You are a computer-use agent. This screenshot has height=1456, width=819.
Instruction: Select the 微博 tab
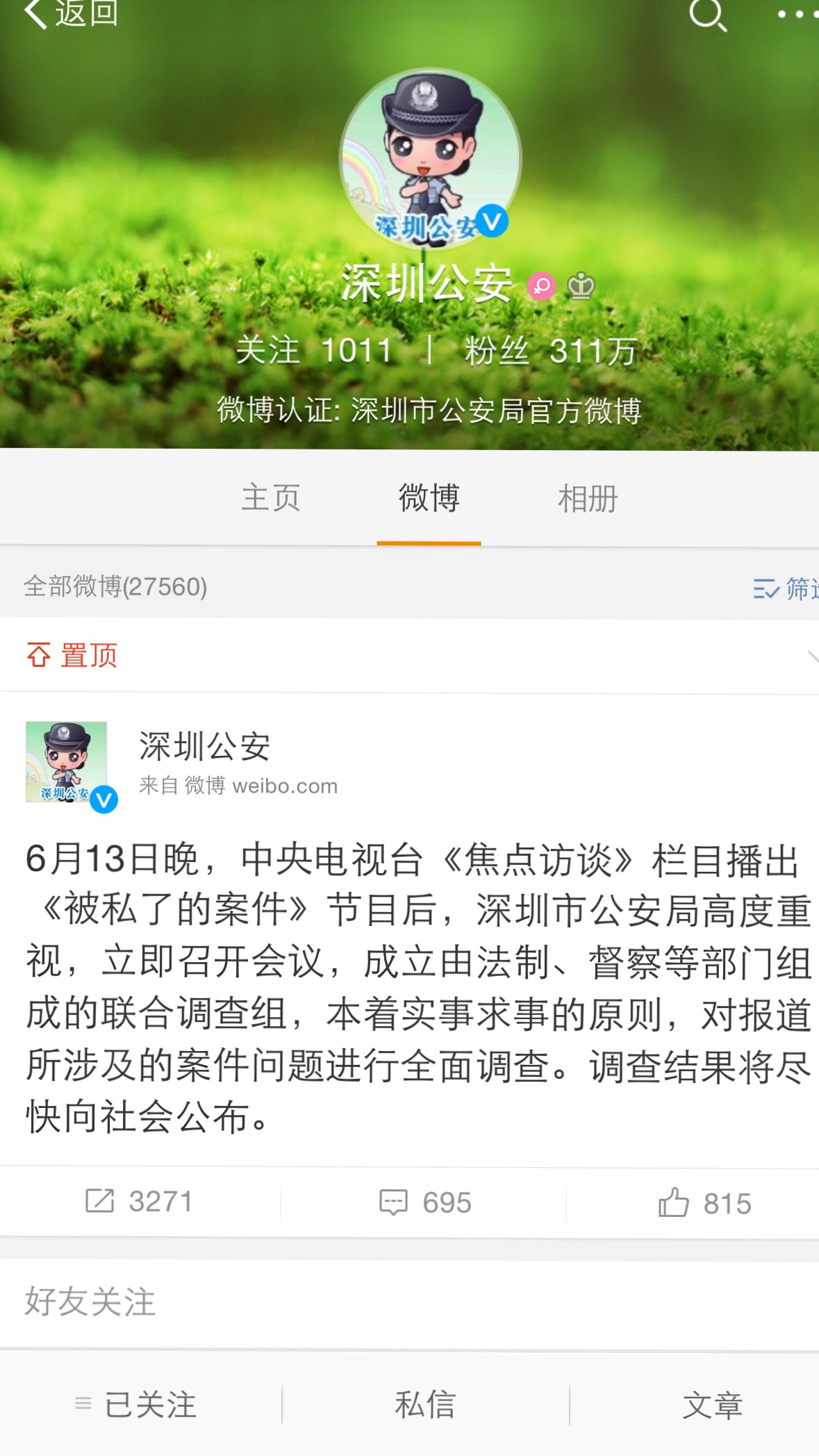coord(429,498)
